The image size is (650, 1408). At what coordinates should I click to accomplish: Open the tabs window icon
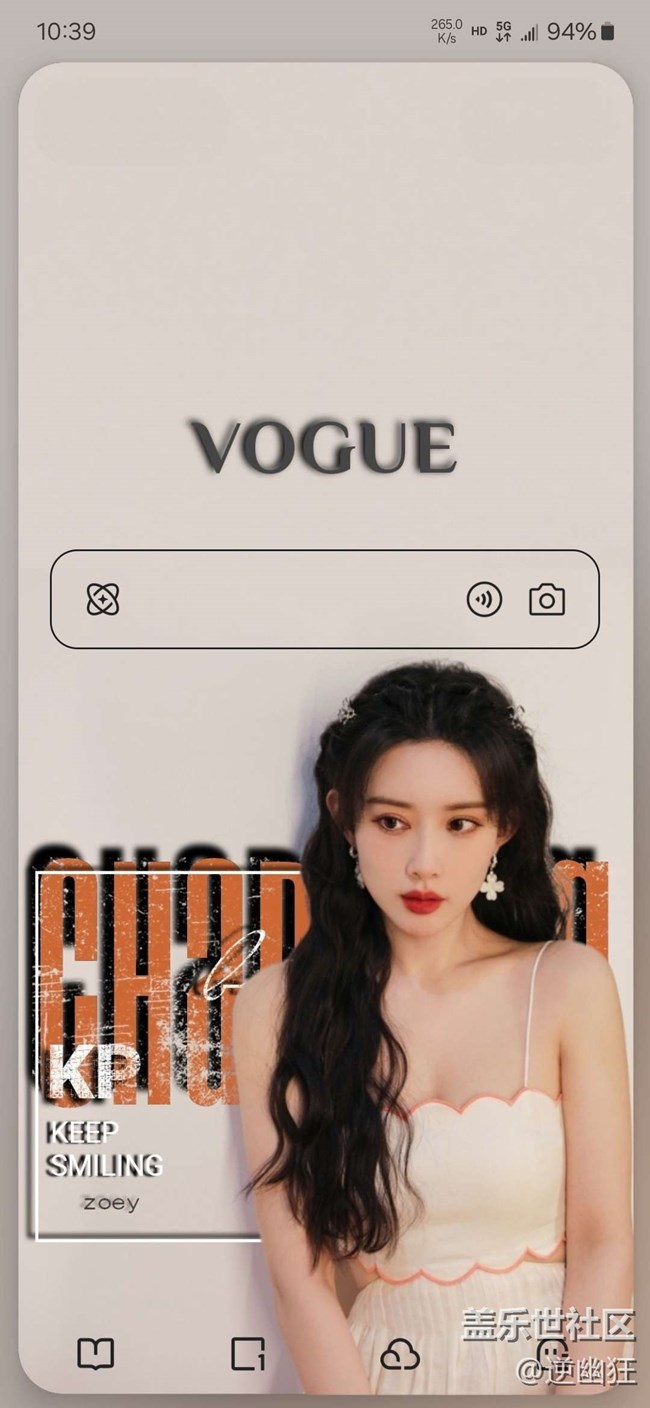click(248, 1354)
